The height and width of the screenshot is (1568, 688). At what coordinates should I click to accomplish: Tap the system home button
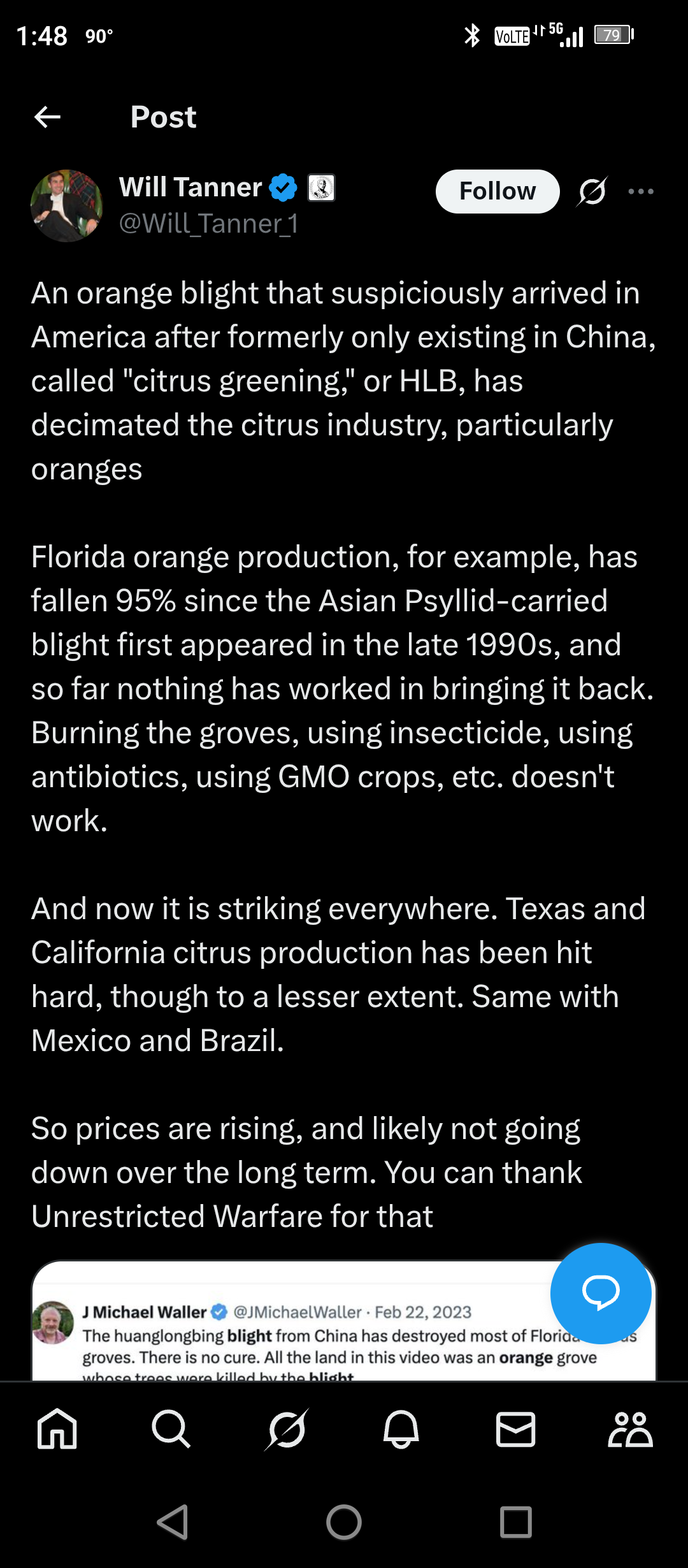(x=344, y=1523)
